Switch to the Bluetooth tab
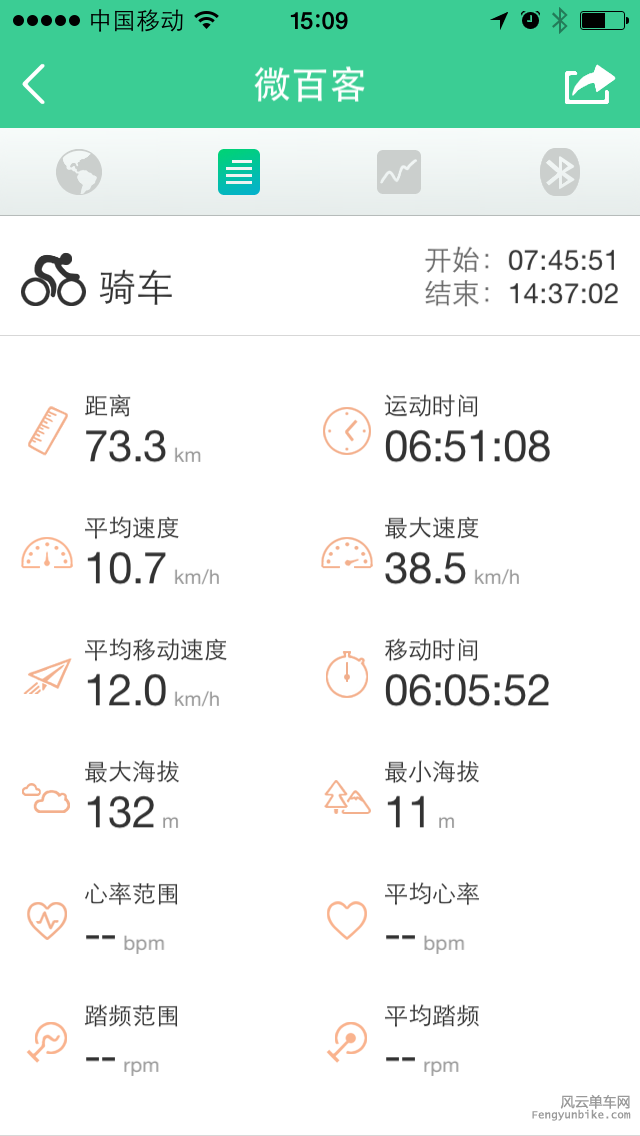The image size is (640, 1136). [x=560, y=172]
